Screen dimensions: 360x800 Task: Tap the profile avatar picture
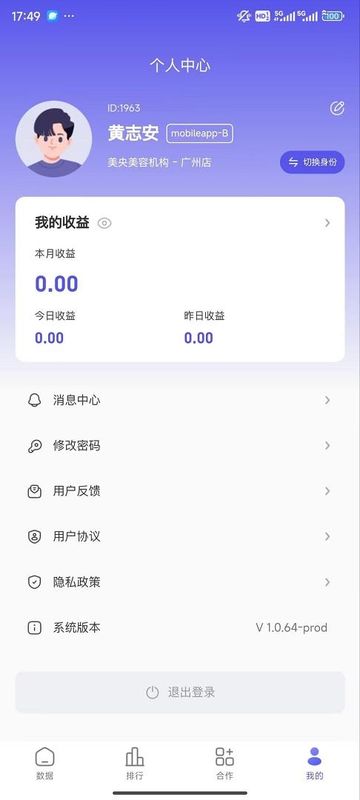click(x=54, y=139)
